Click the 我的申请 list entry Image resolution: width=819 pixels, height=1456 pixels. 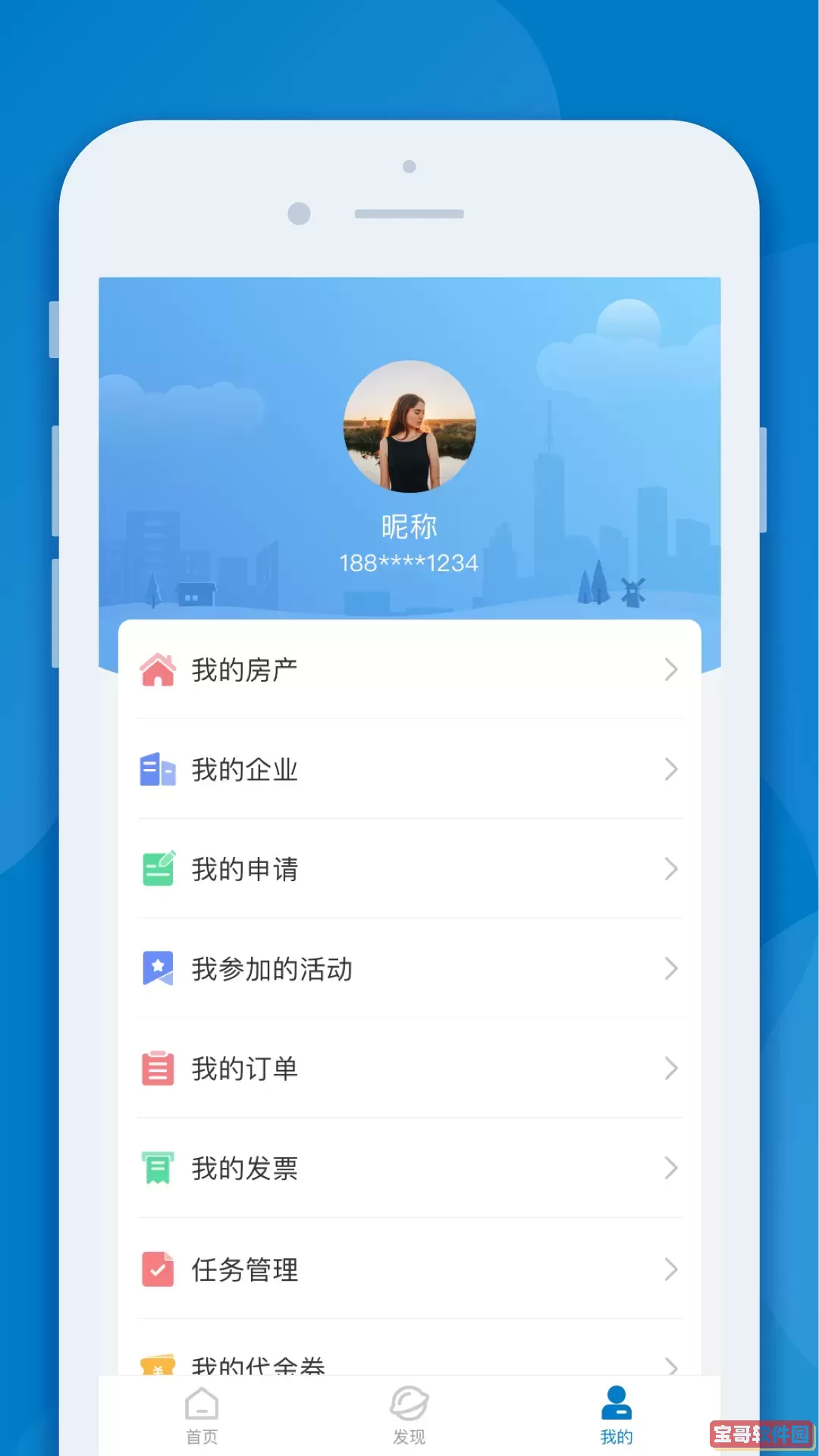(x=409, y=869)
